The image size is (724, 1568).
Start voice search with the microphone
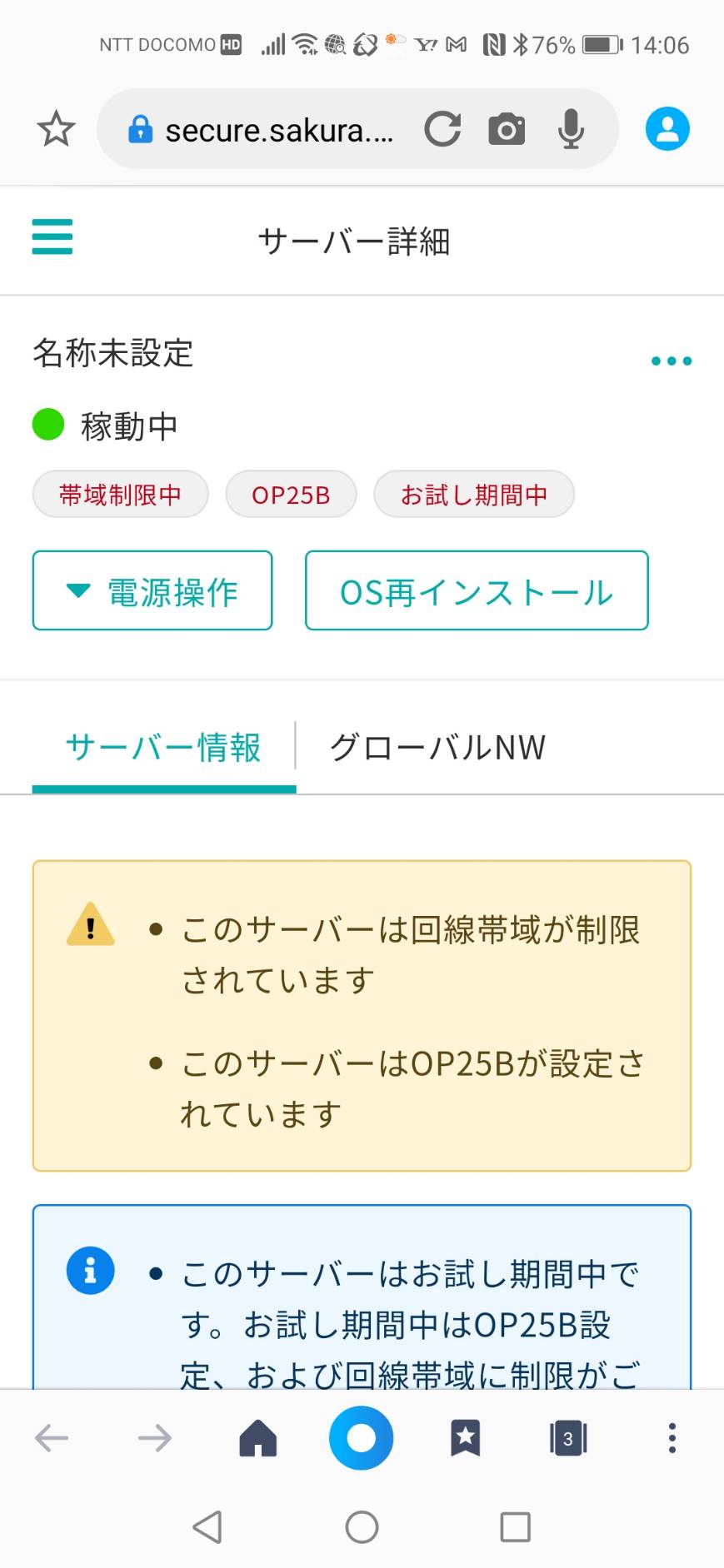coord(571,129)
